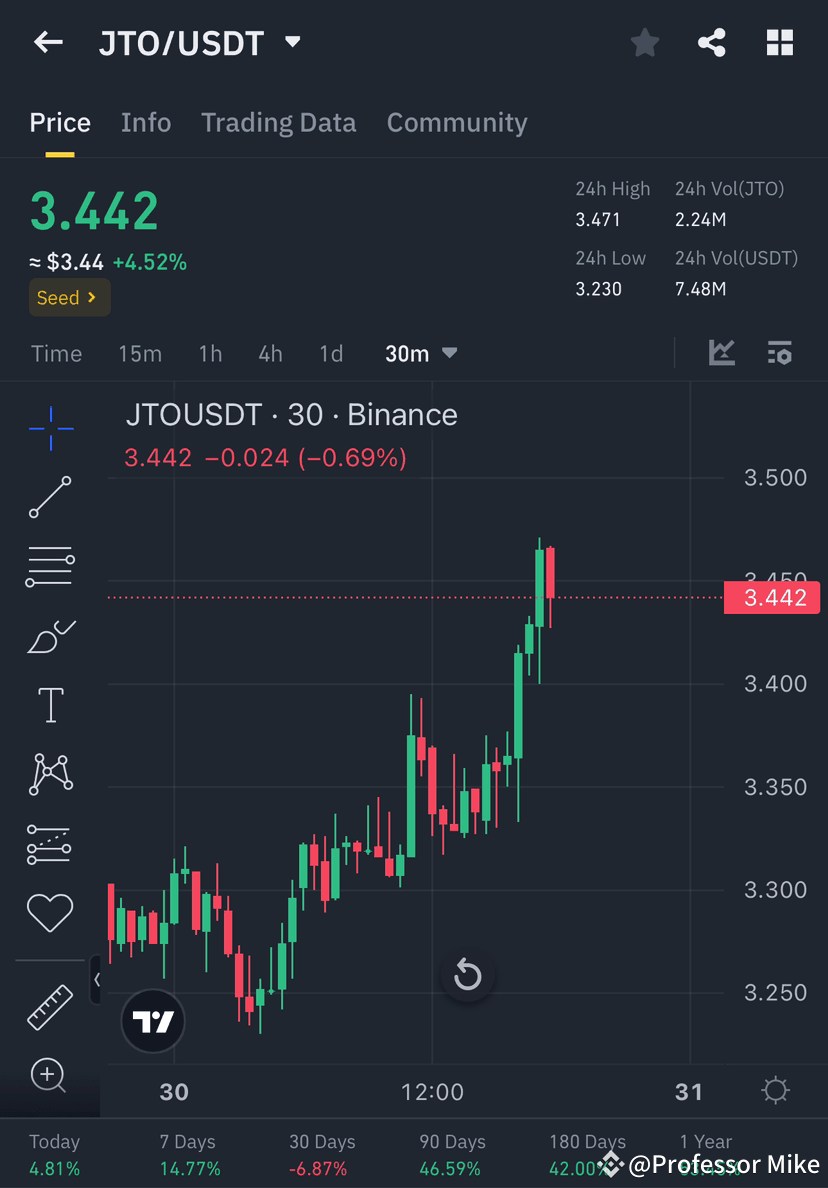Screen dimensions: 828x1188
Task: Open the Seed tag link
Action: (x=68, y=297)
